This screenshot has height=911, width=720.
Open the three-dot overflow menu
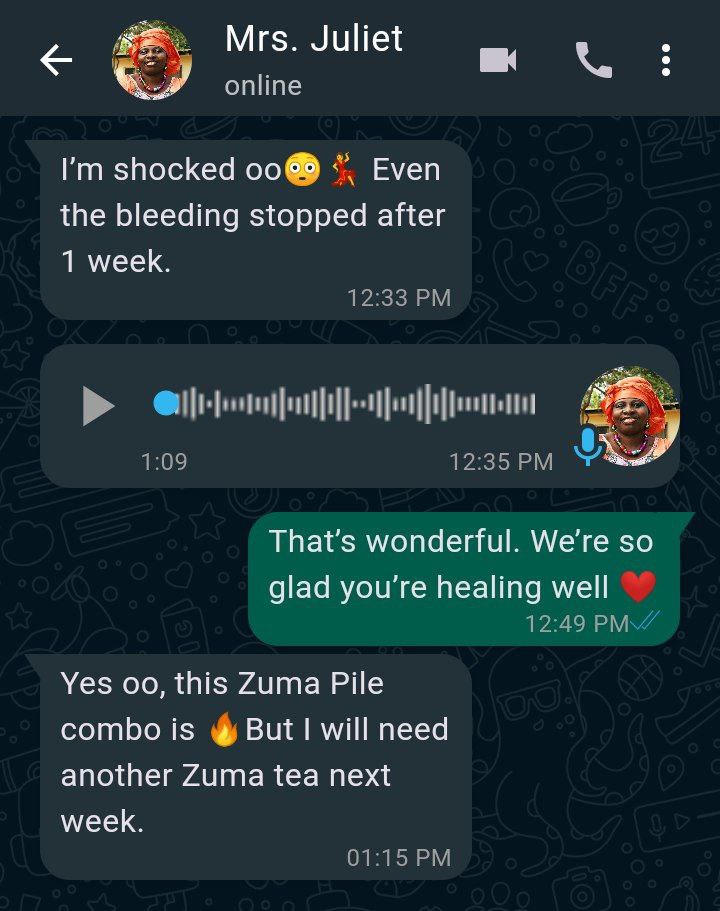click(x=665, y=61)
